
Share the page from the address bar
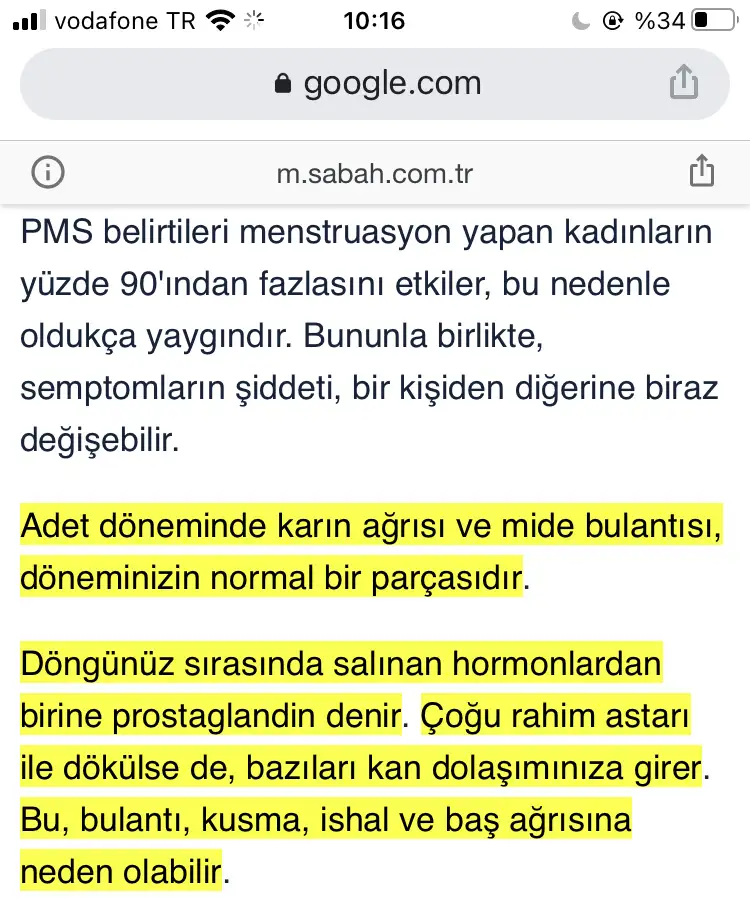[683, 82]
